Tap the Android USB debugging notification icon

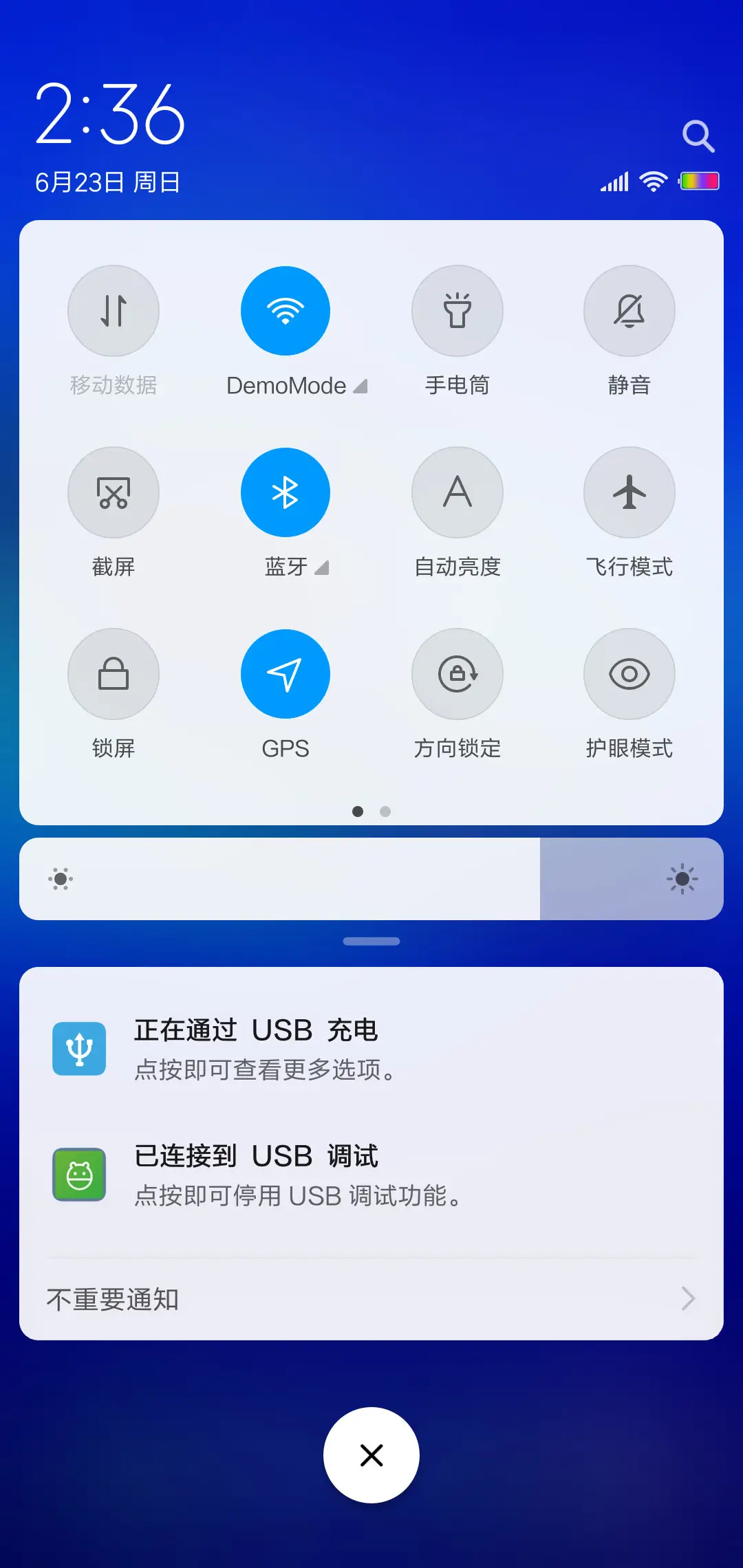pyautogui.click(x=79, y=1175)
